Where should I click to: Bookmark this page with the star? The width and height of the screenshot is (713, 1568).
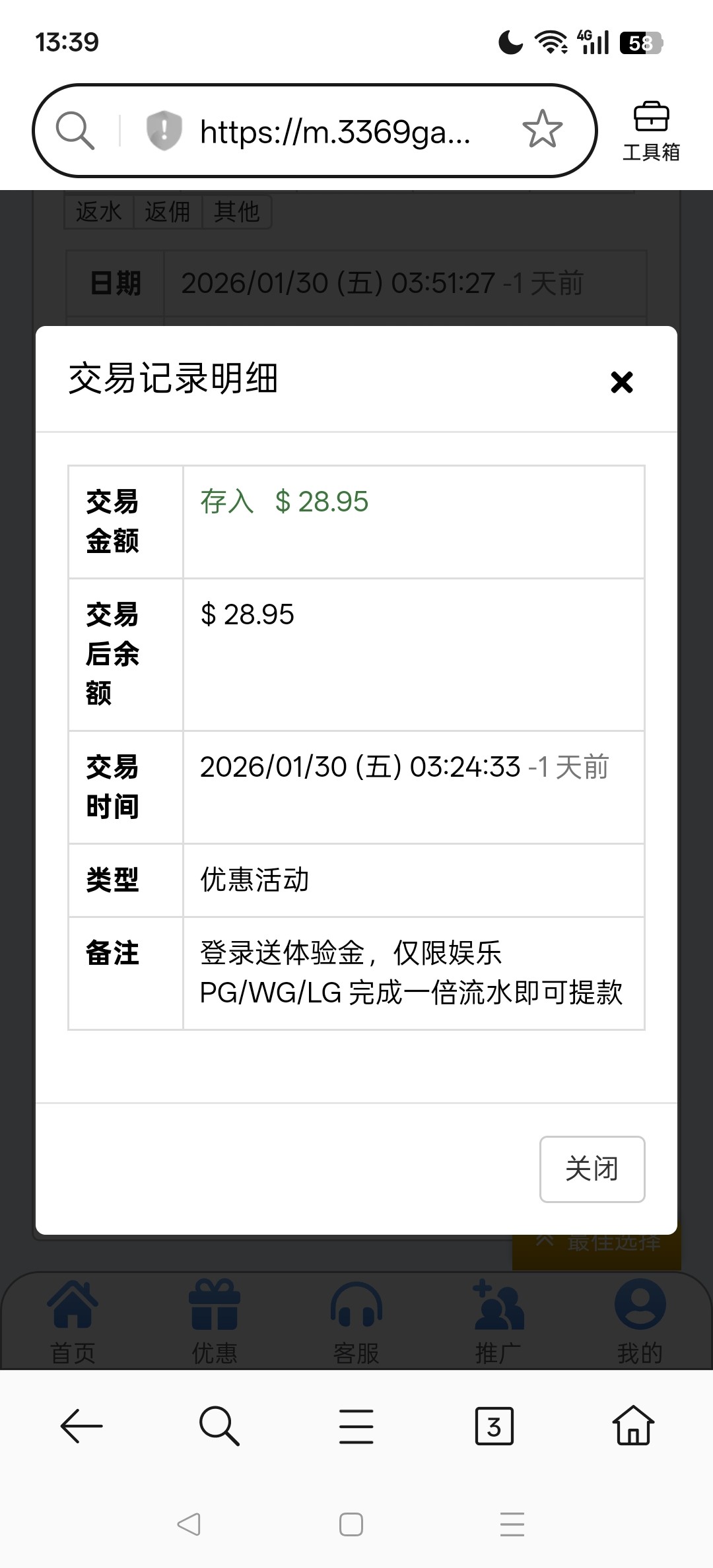tap(542, 129)
